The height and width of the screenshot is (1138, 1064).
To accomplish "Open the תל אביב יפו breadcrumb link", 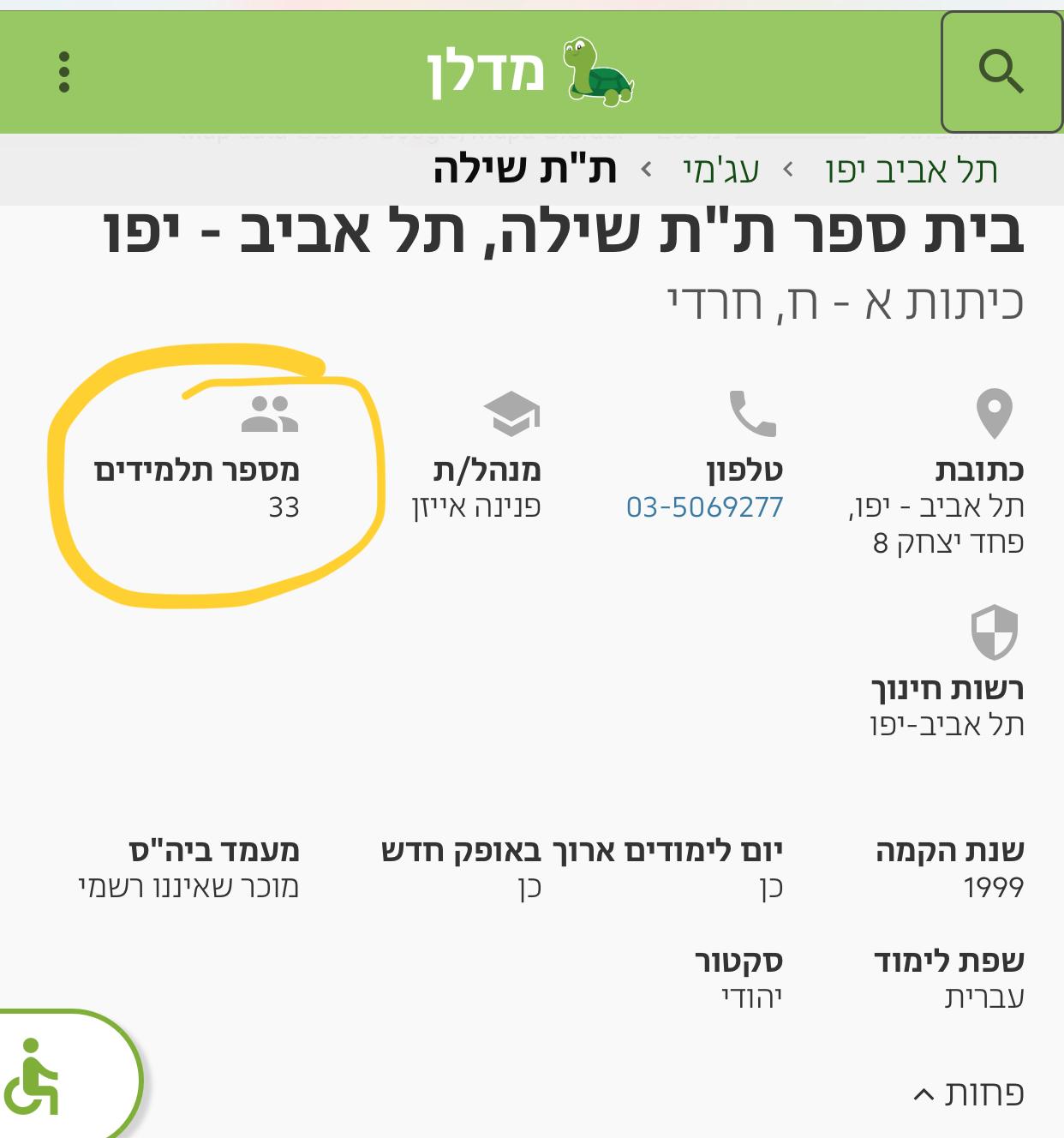I will [912, 170].
